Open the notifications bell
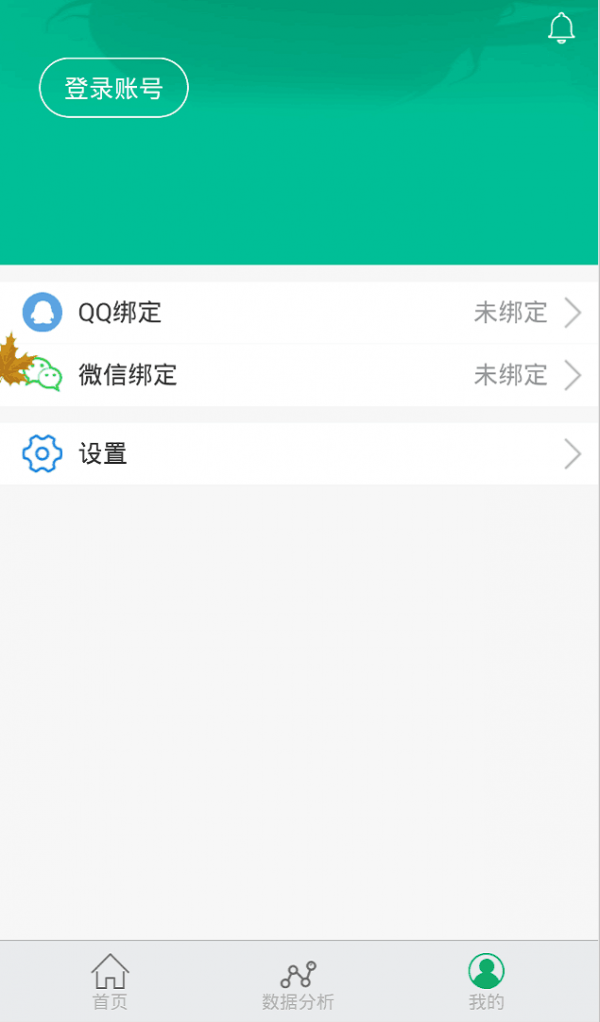Screen dimensions: 600x1022 (x=562, y=28)
